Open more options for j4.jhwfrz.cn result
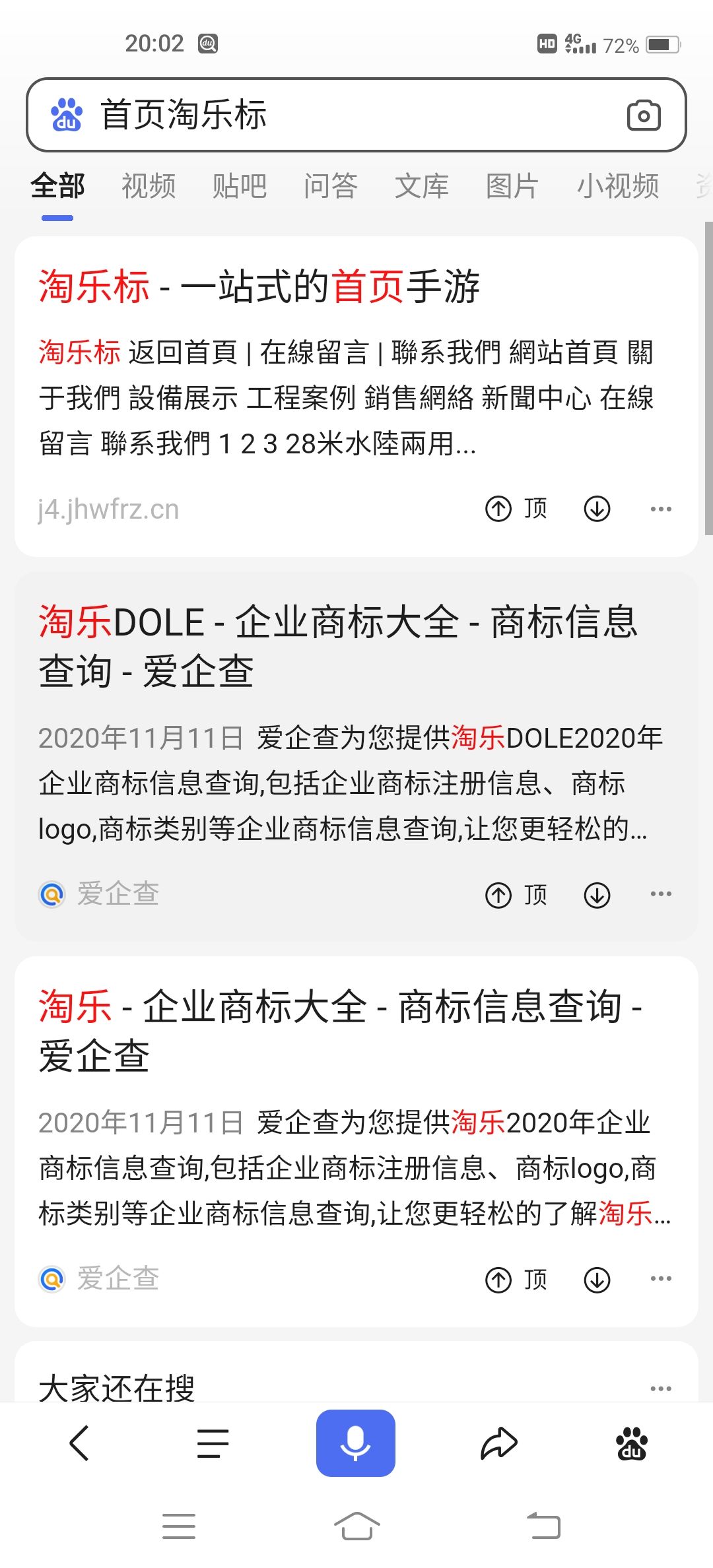The height and width of the screenshot is (1568, 713). (661, 509)
